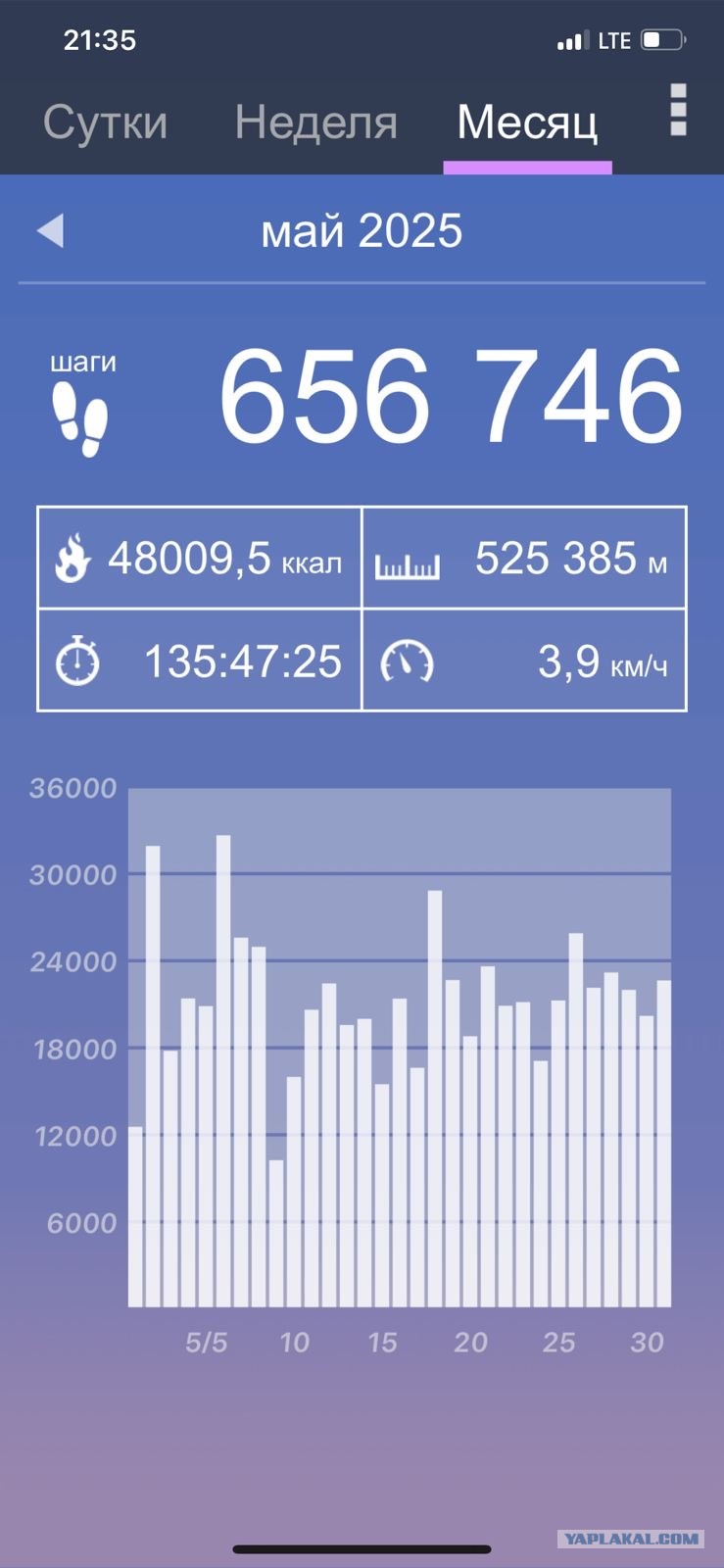Switch to the Сутки tab
This screenshot has height=1568, width=724.
coord(106,123)
